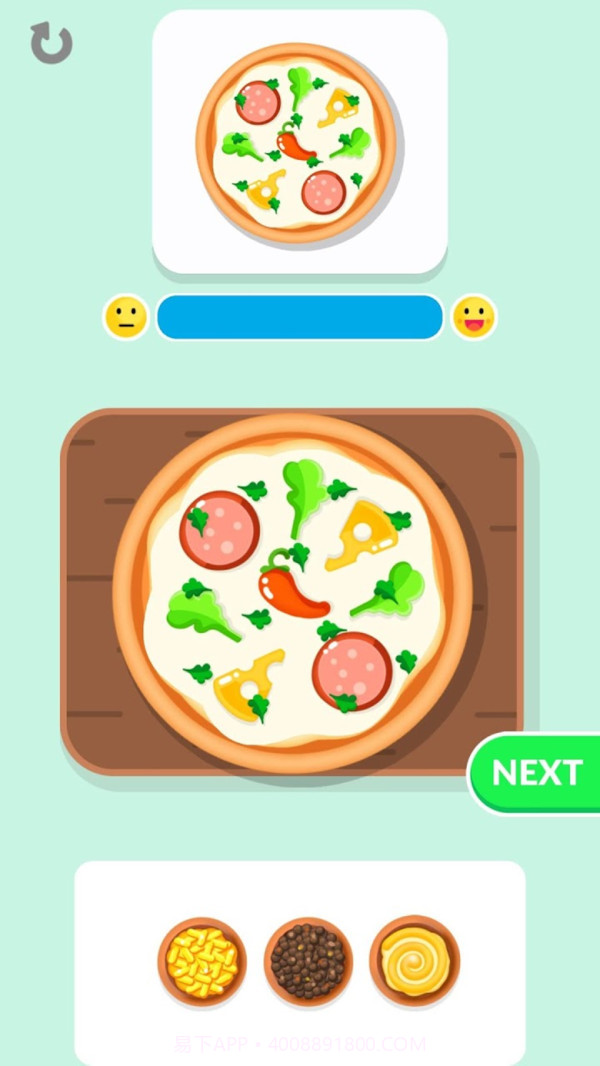Select the black pepper topping bowl

[308, 962]
